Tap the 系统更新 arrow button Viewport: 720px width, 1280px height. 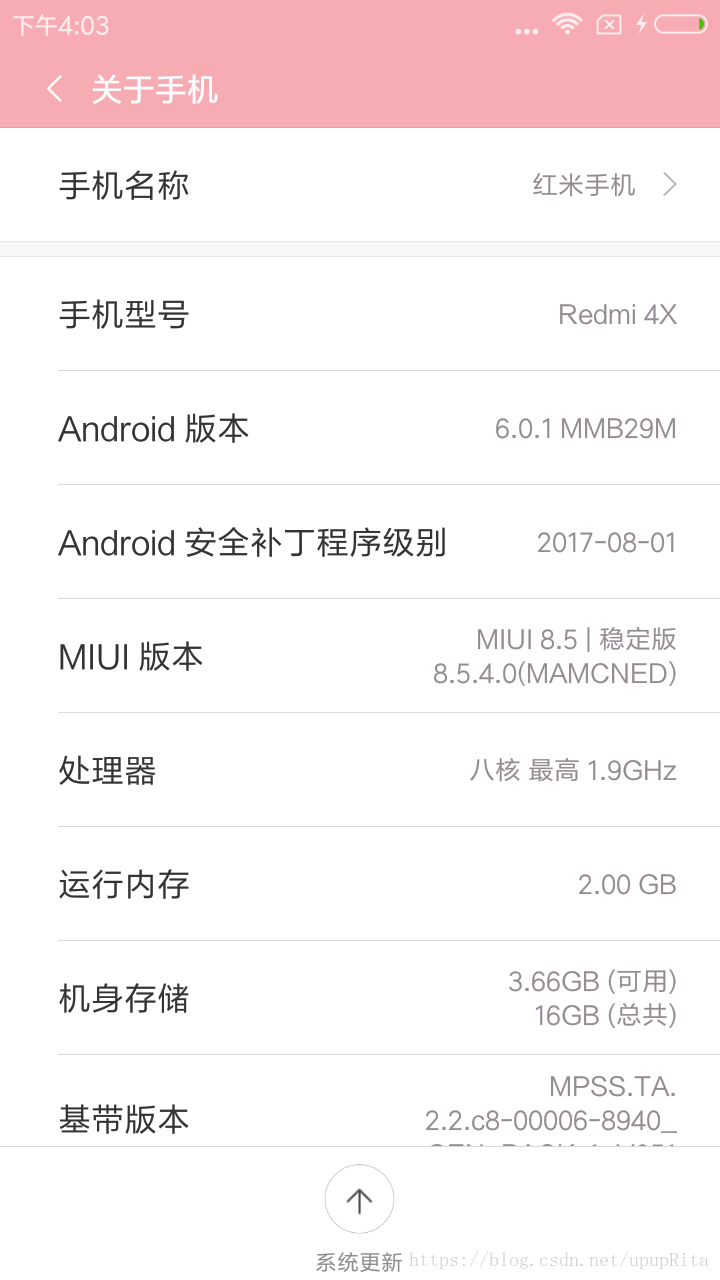359,1199
